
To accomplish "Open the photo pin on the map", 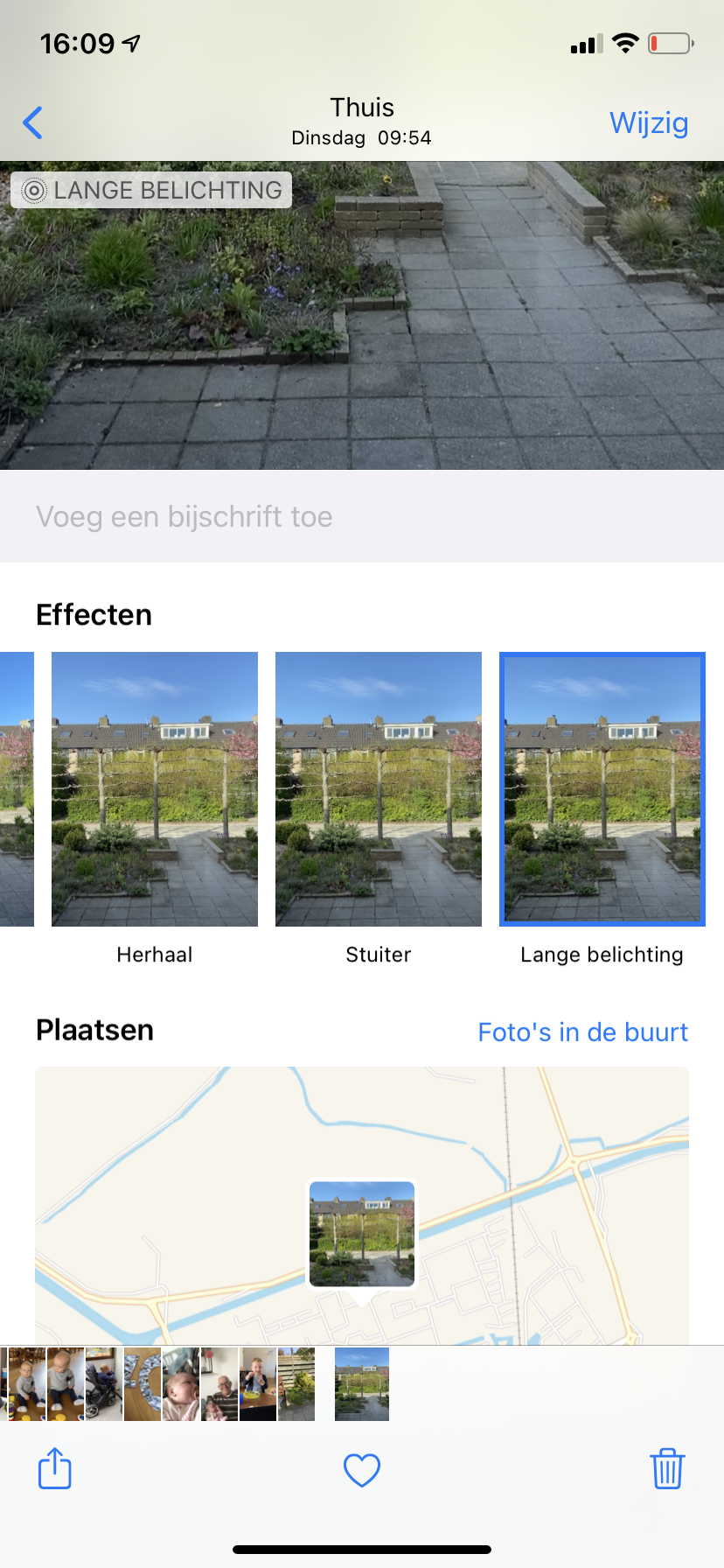I will point(362,1234).
